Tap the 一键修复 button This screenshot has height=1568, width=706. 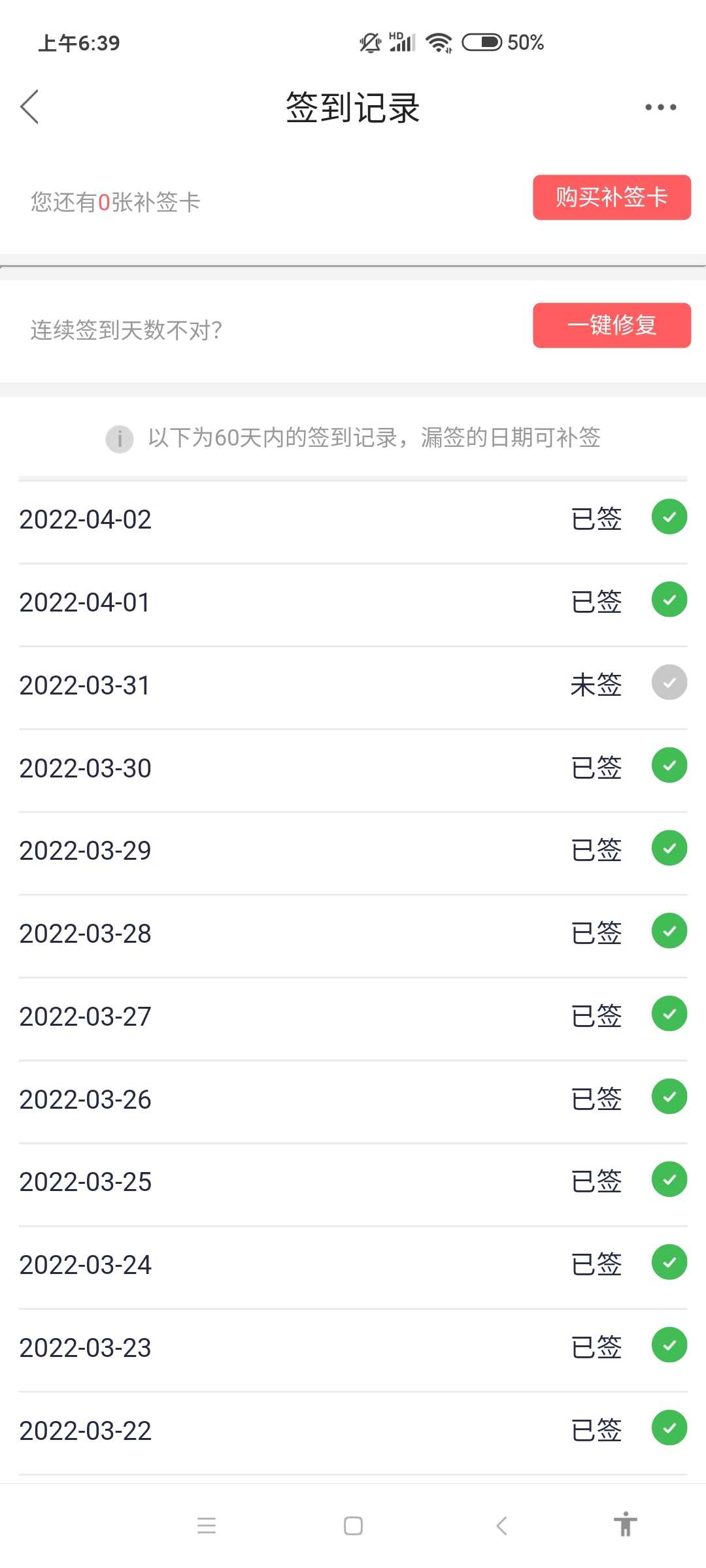tap(611, 325)
